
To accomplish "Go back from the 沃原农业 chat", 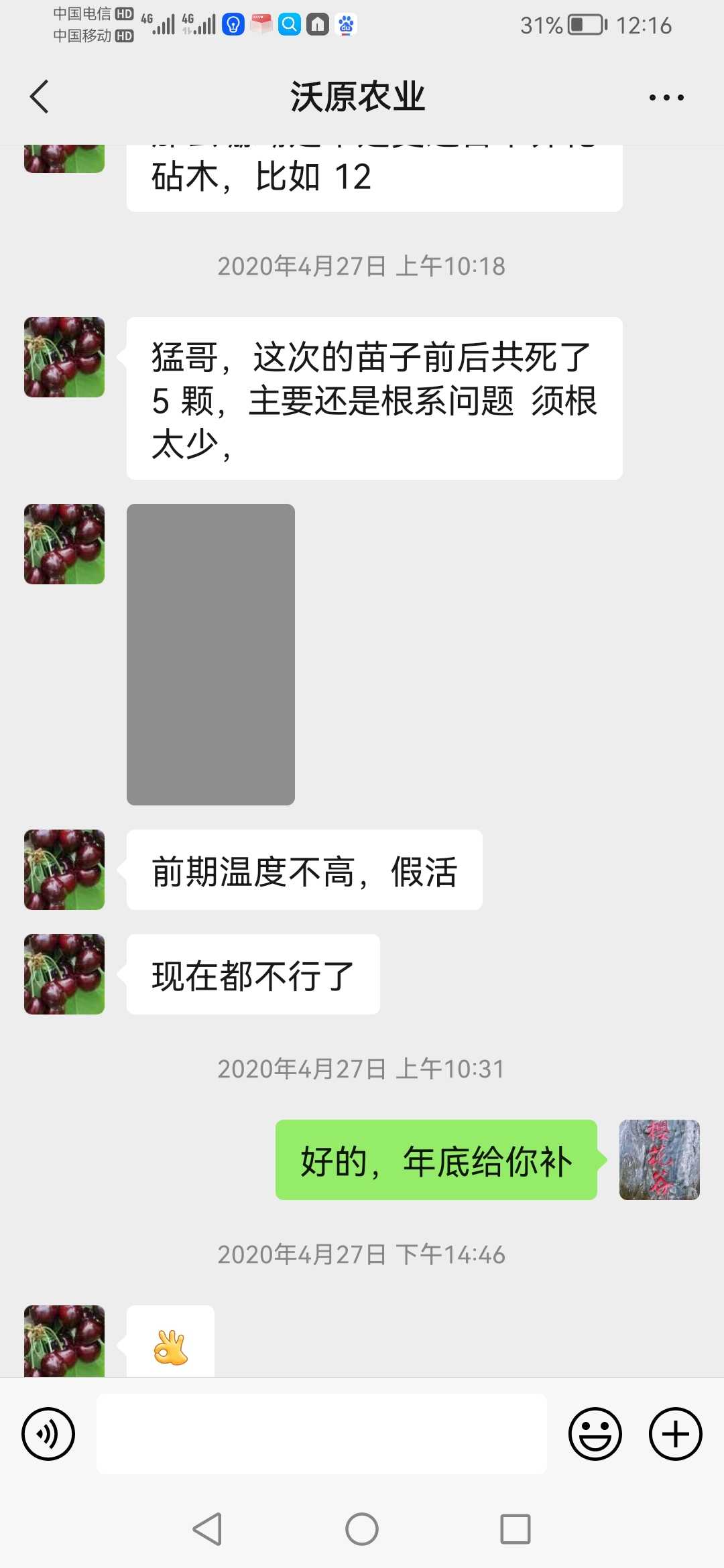I will tap(40, 96).
